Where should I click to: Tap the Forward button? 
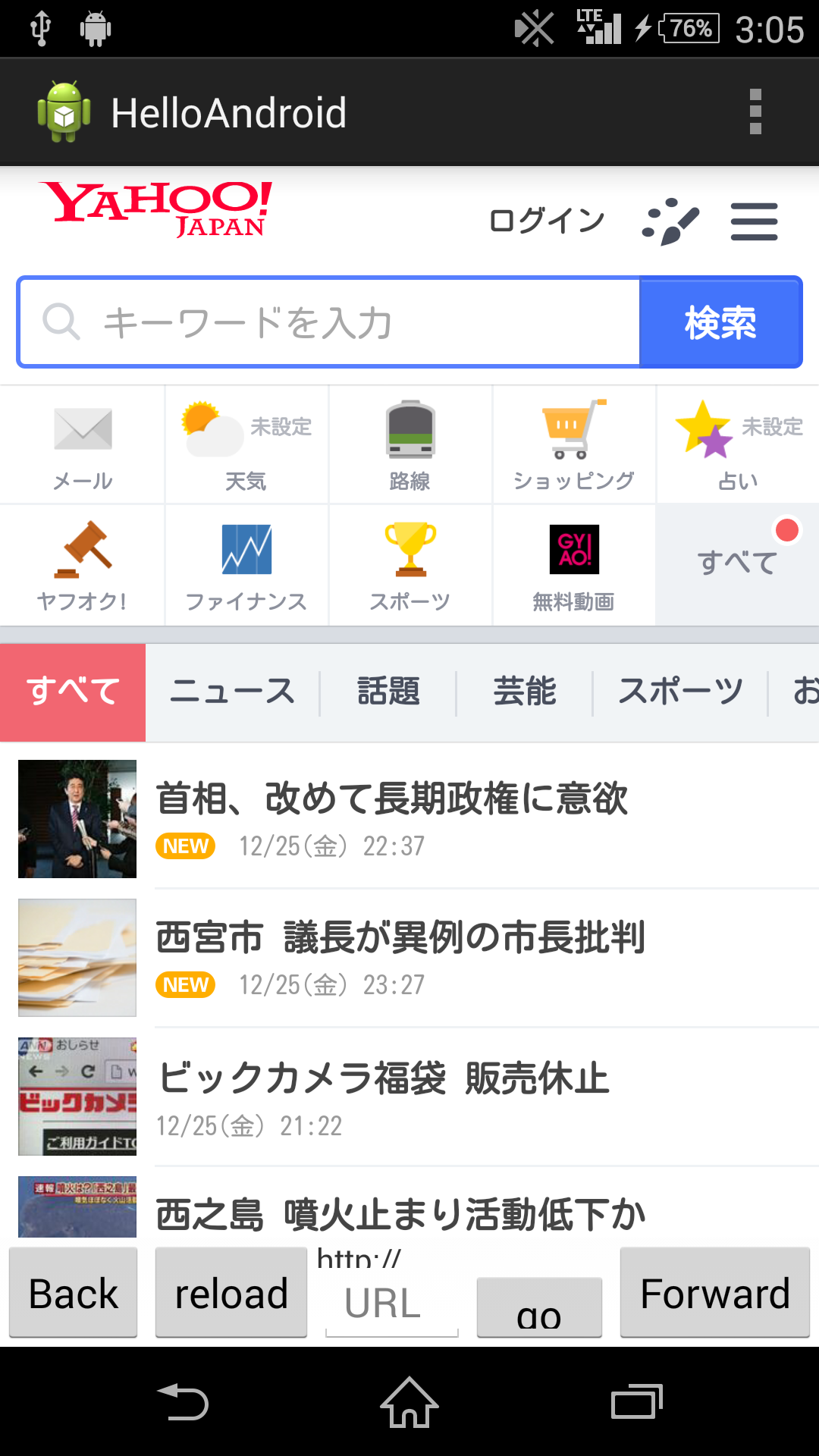(715, 1293)
